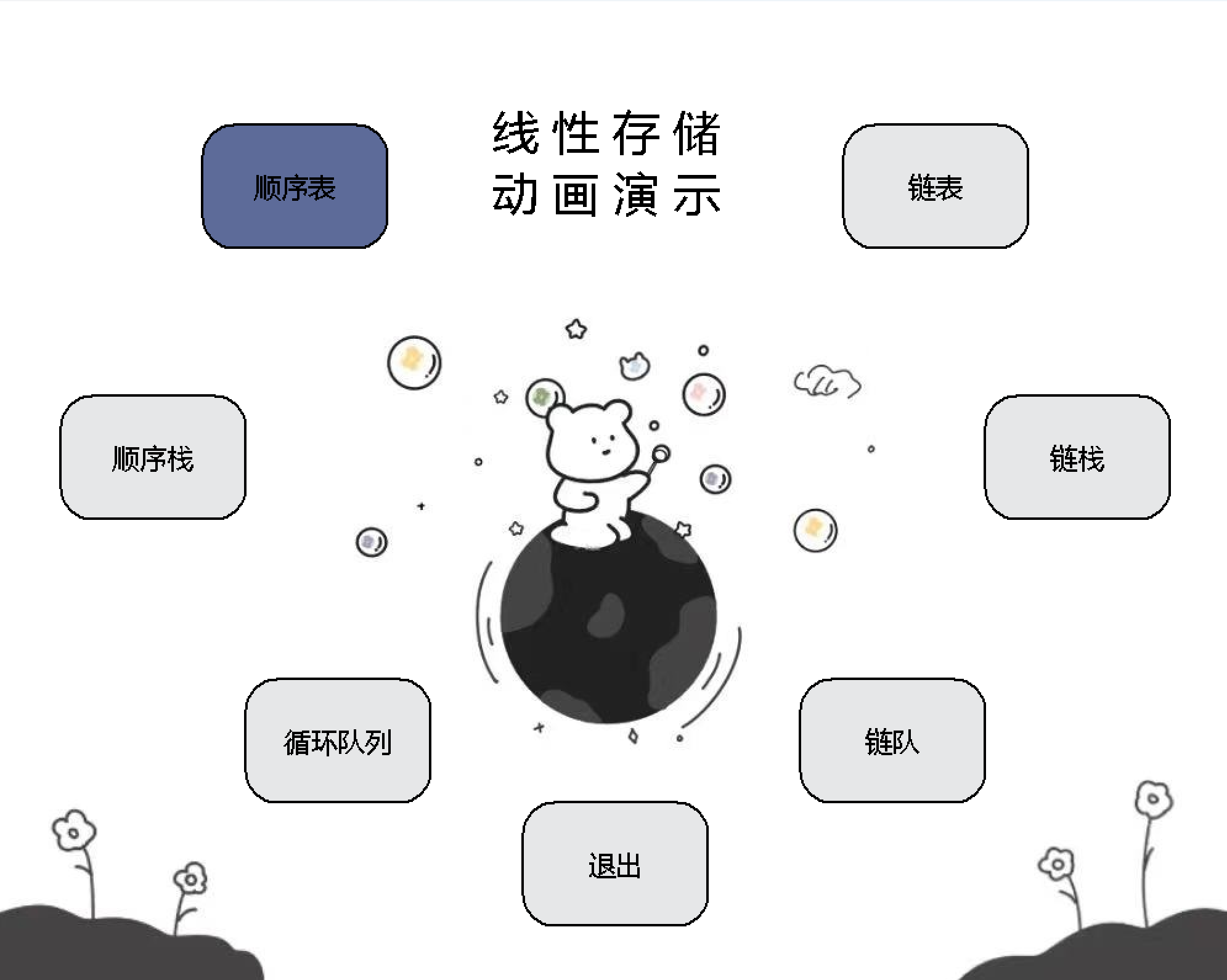
Task: Open the 顺序栈 animation
Action: coord(153,458)
